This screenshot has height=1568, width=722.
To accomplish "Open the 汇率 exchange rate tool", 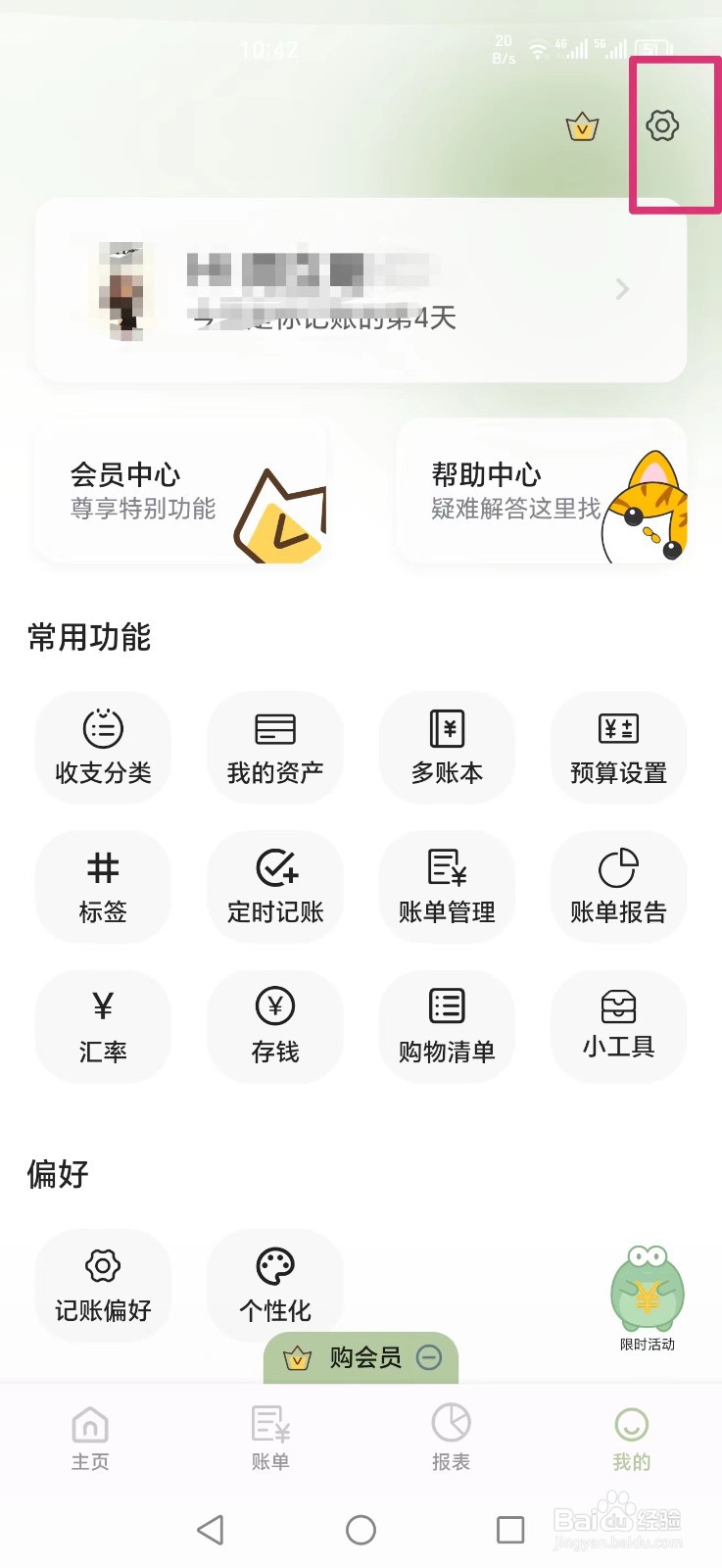I will (103, 1027).
